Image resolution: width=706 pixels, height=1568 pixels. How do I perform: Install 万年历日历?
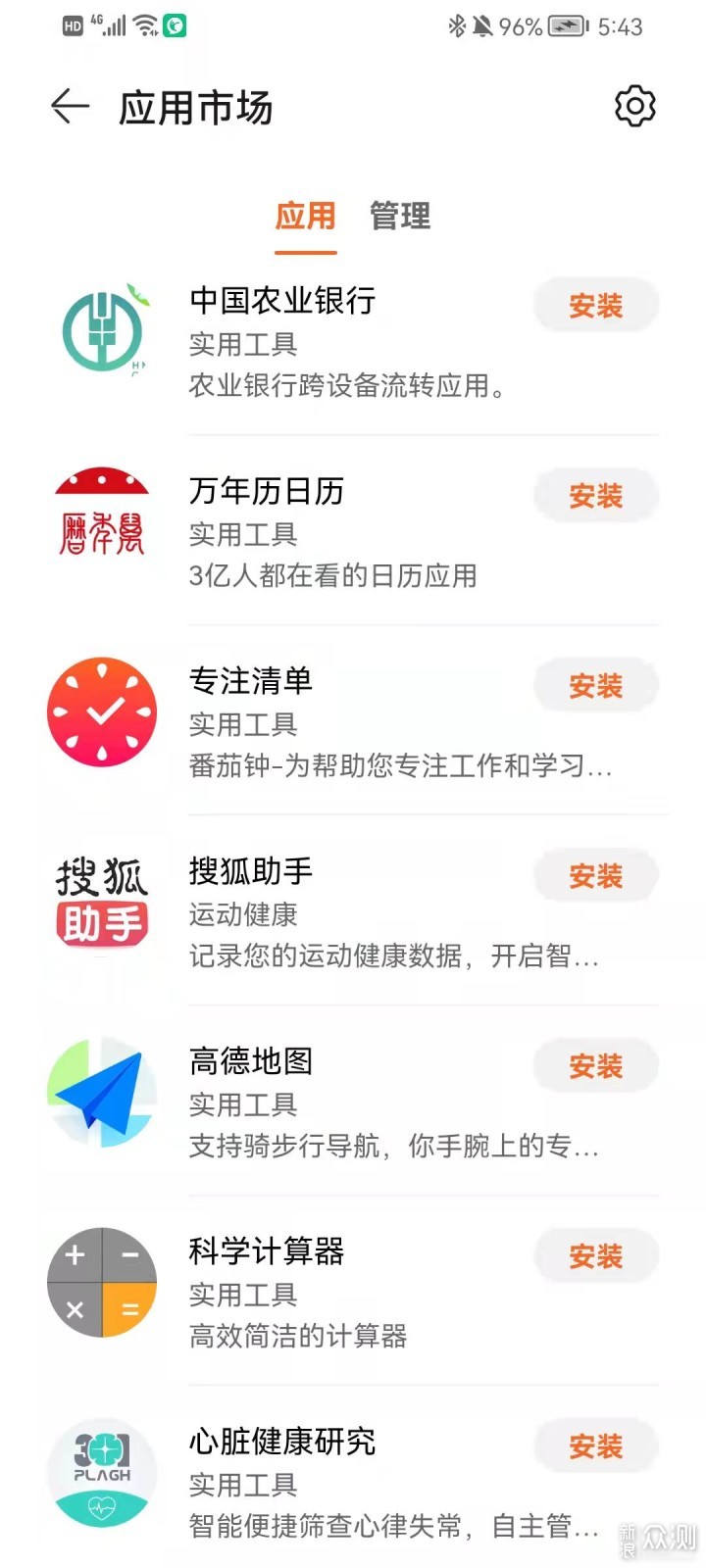click(596, 496)
